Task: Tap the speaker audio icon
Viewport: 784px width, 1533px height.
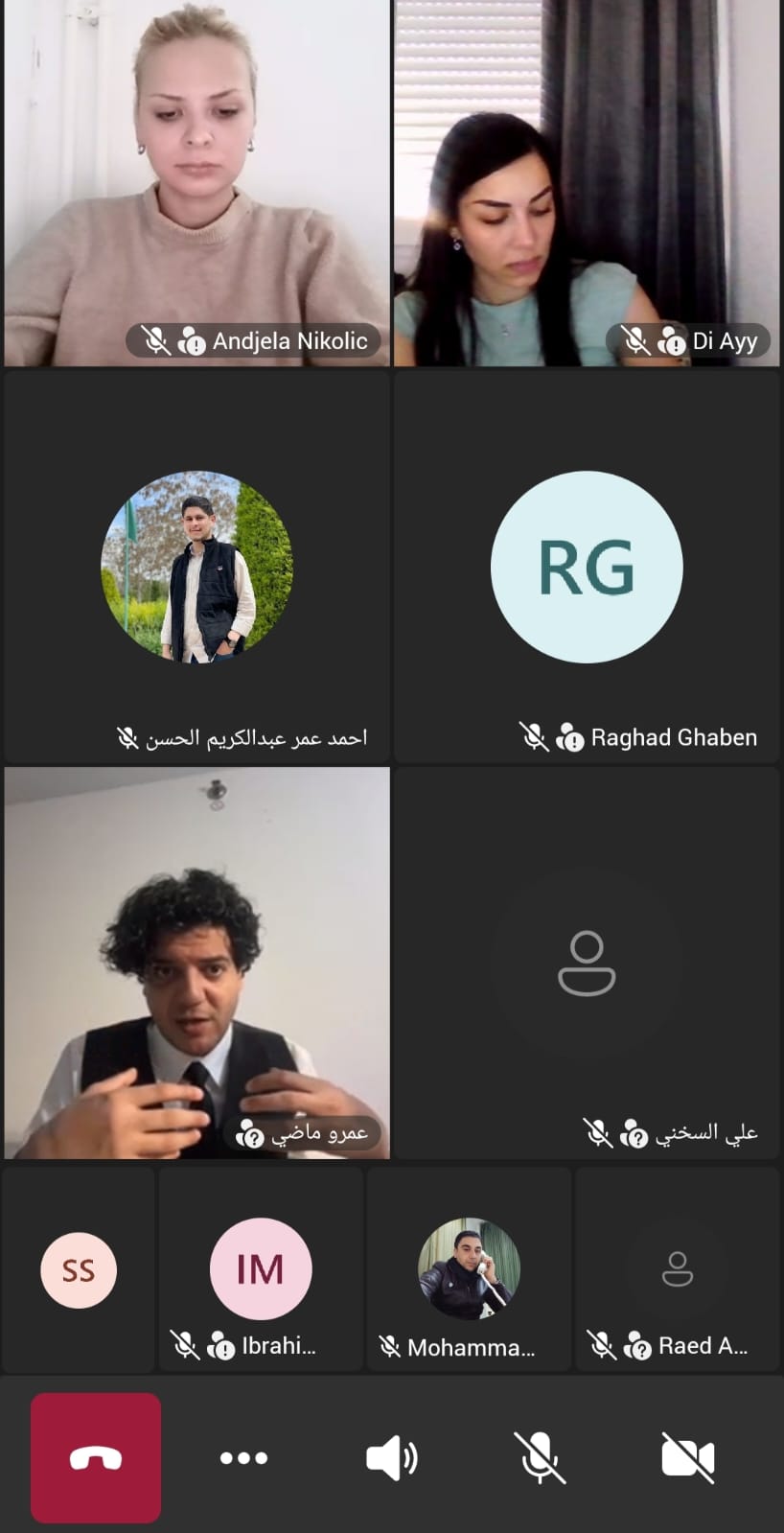Action: pyautogui.click(x=392, y=1458)
